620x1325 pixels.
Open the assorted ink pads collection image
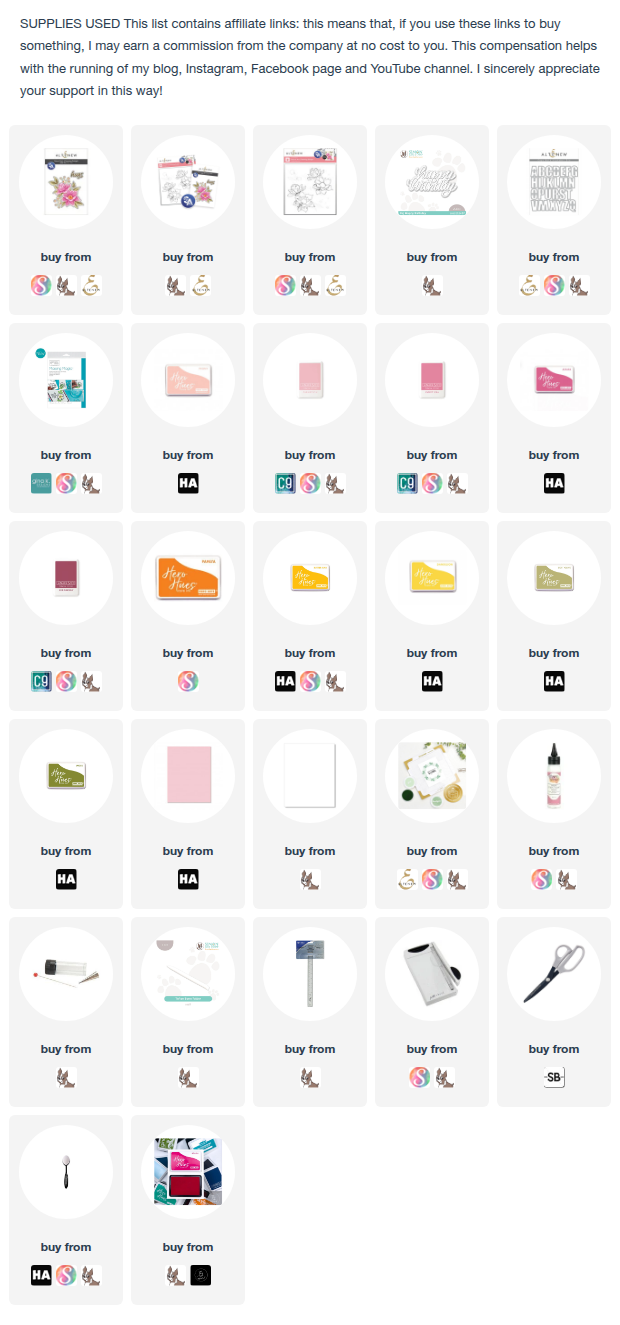187,1171
